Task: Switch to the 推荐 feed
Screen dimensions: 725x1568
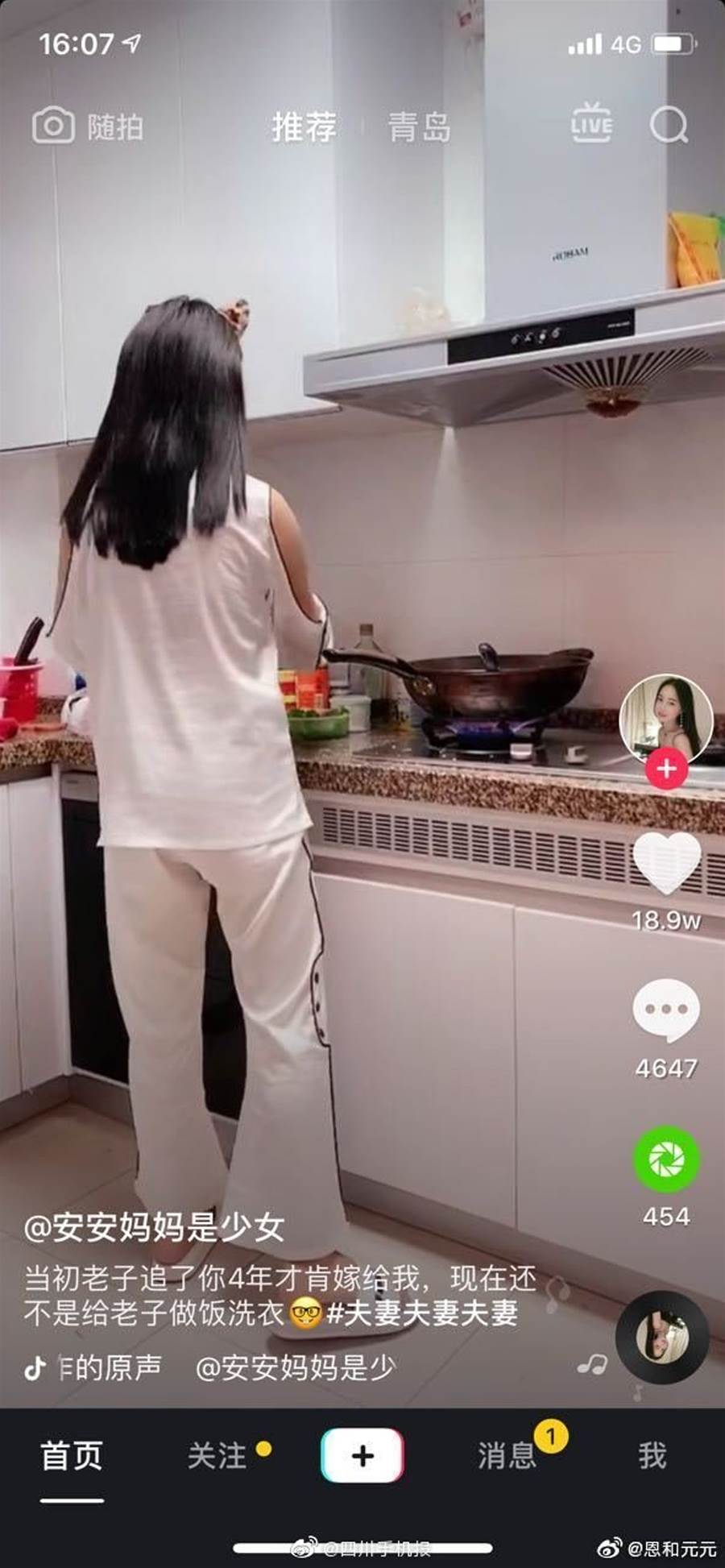Action: [304, 127]
